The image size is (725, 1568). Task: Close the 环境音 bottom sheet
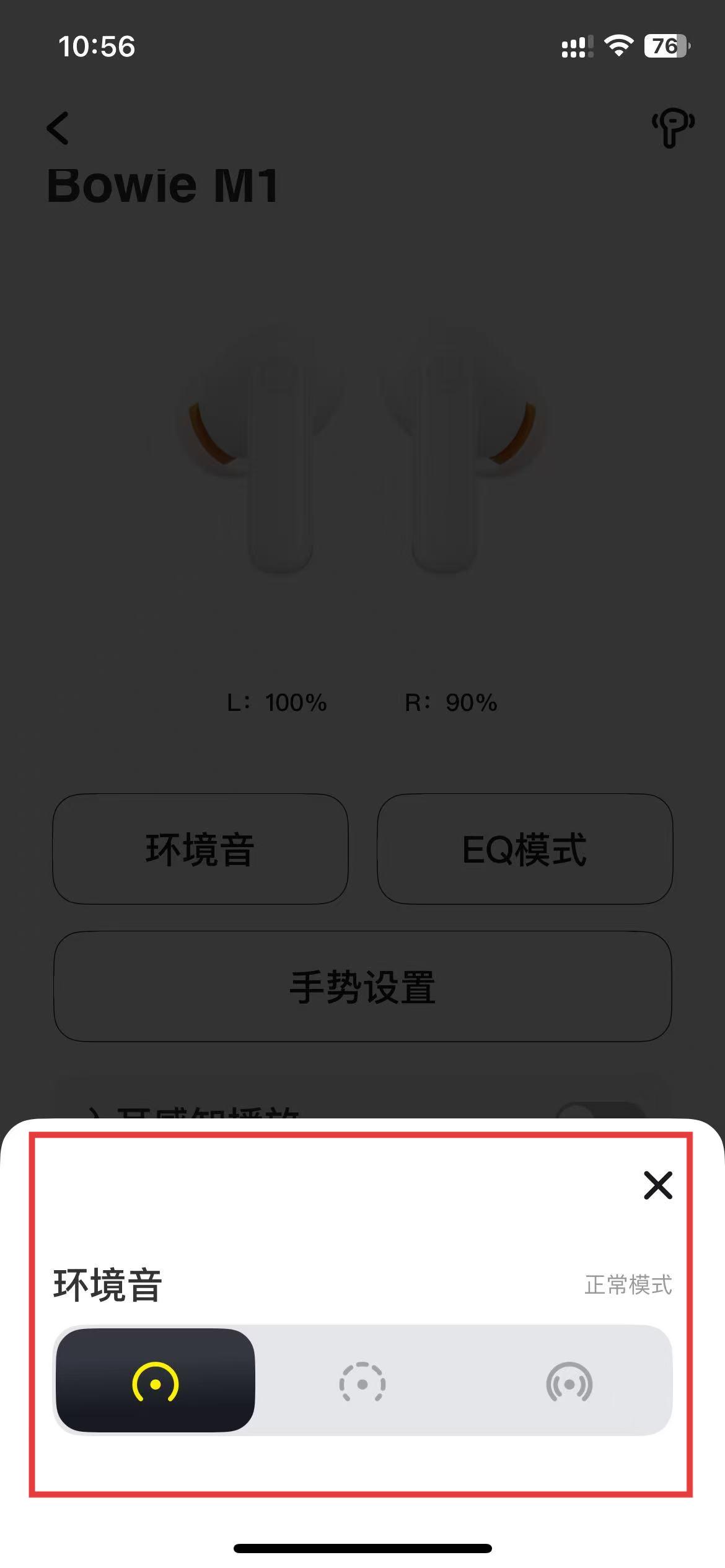(657, 1185)
